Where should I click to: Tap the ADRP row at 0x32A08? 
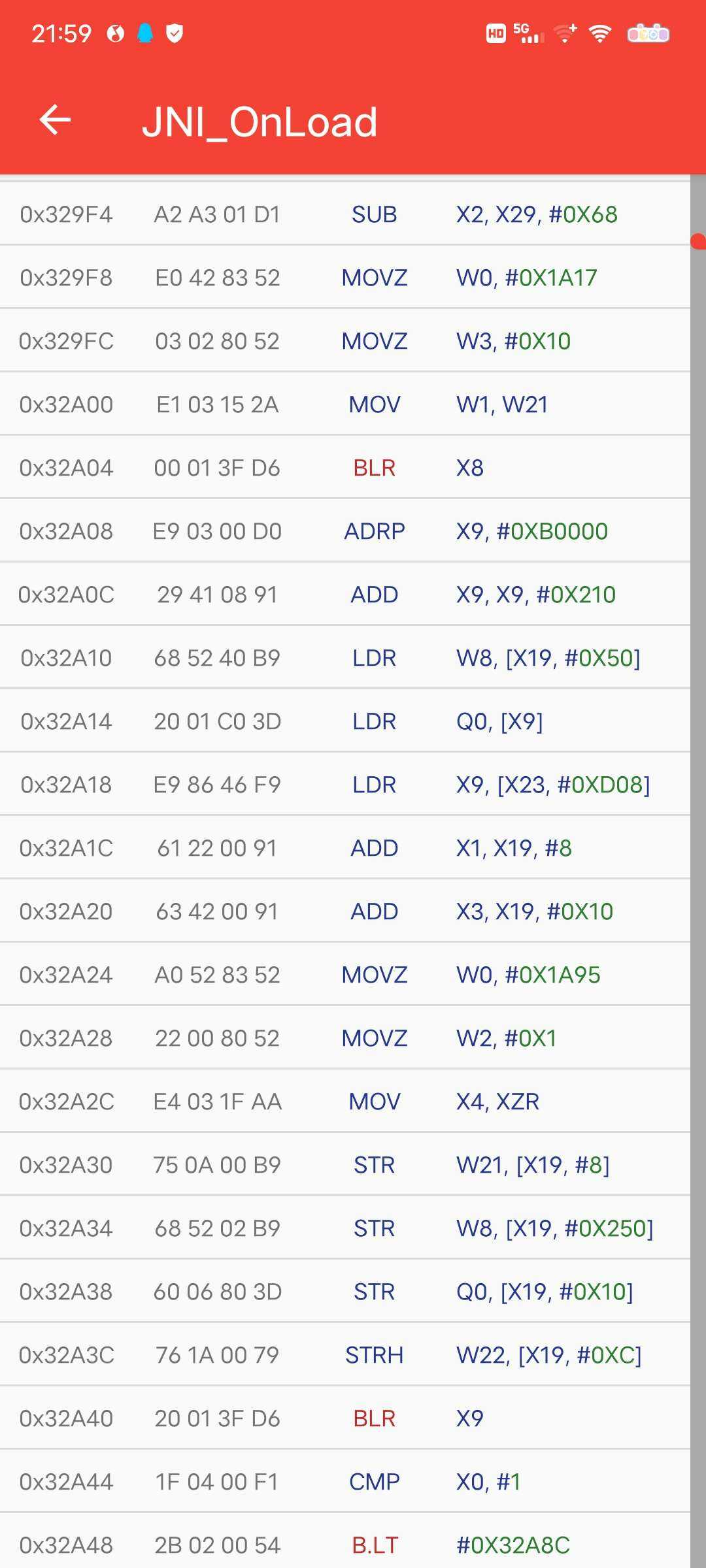[x=345, y=531]
